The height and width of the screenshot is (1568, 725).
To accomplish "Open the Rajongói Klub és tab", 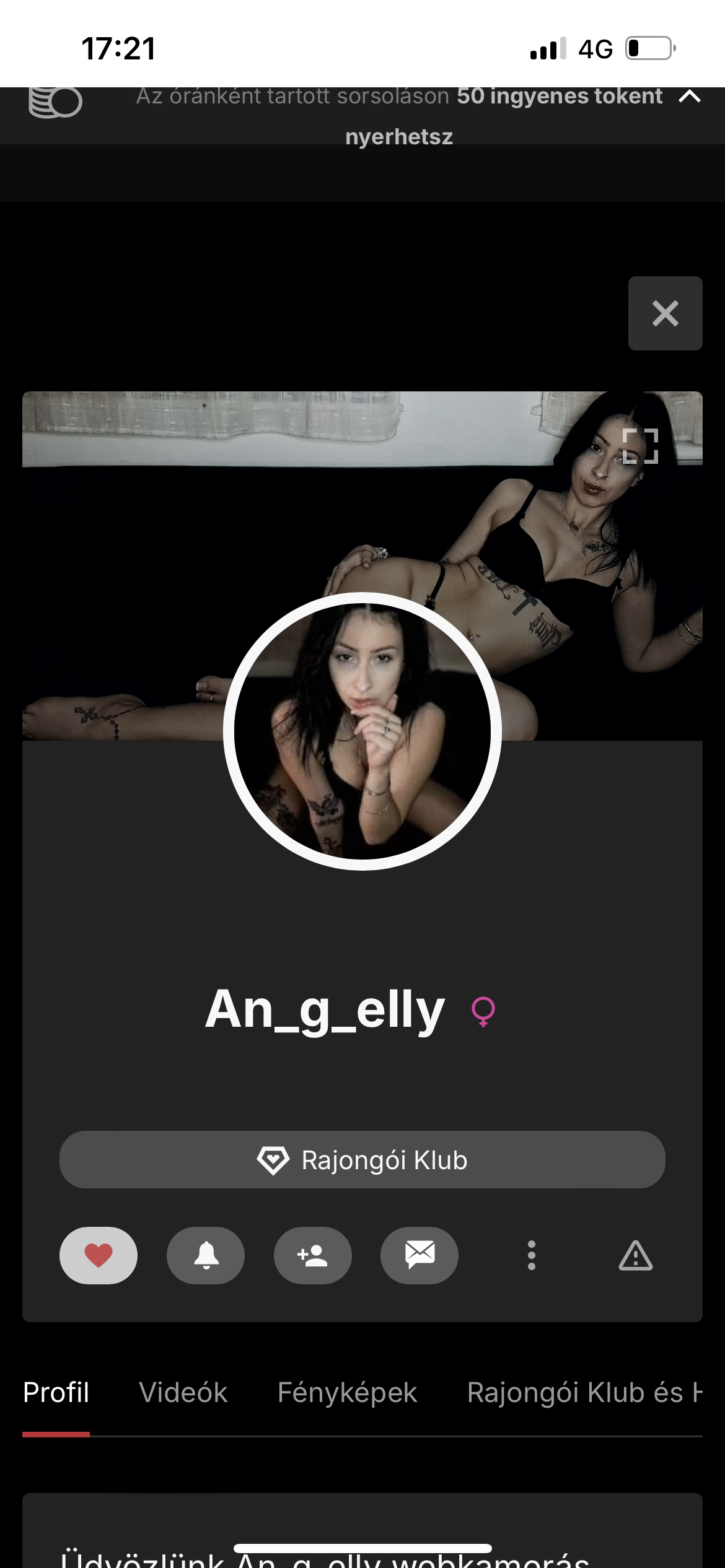I will pyautogui.click(x=582, y=1393).
